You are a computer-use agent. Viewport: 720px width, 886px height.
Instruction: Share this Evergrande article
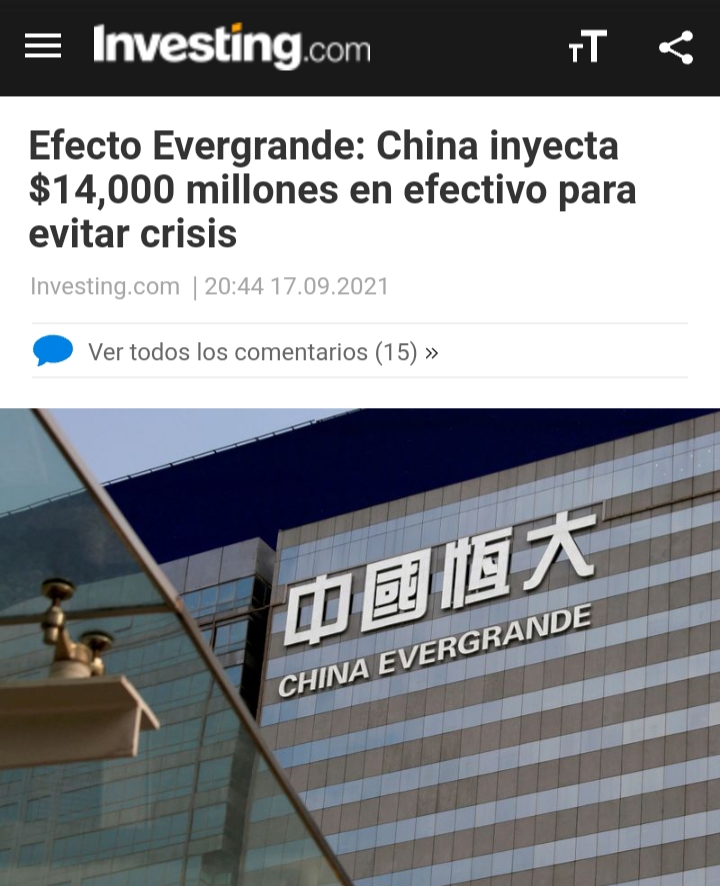(676, 47)
